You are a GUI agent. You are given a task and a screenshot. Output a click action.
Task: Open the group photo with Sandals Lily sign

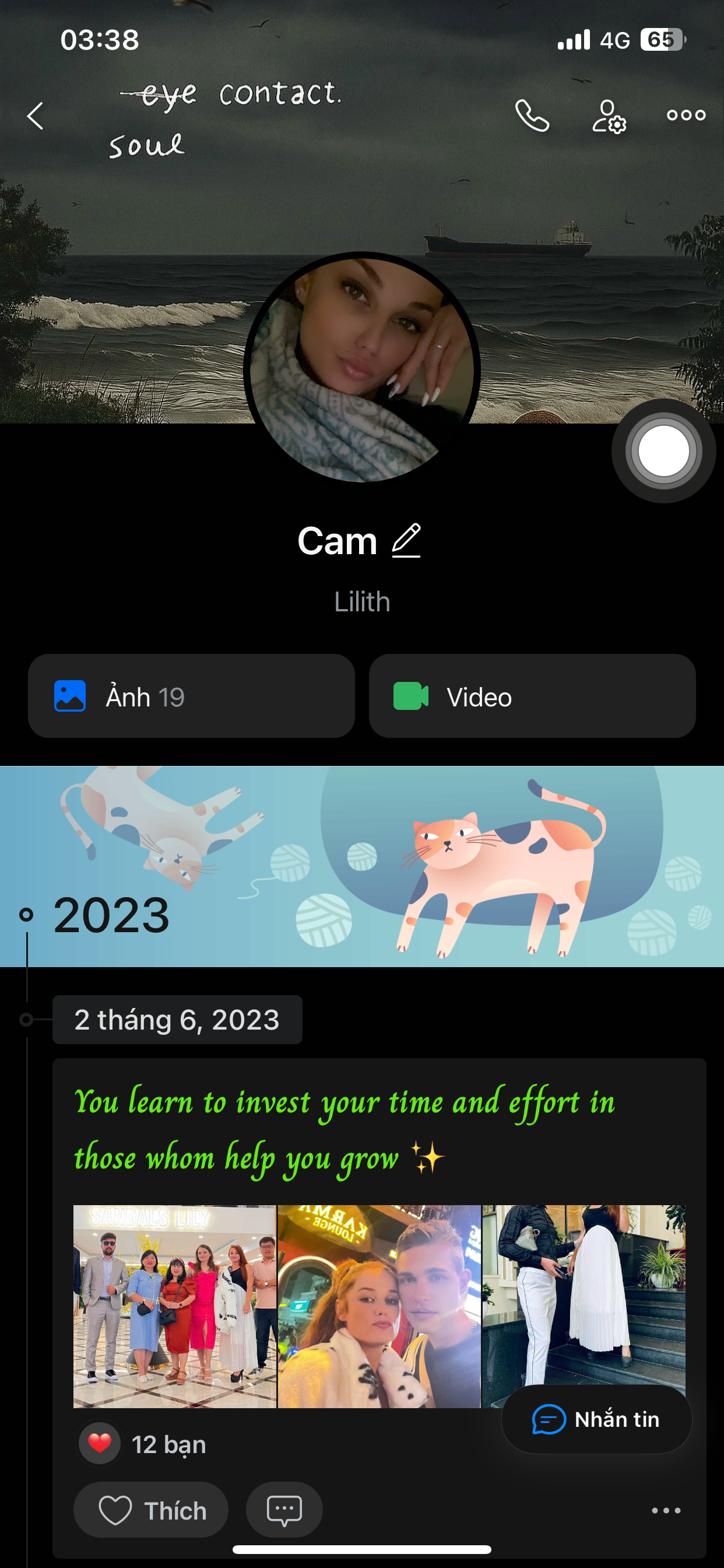point(175,1306)
